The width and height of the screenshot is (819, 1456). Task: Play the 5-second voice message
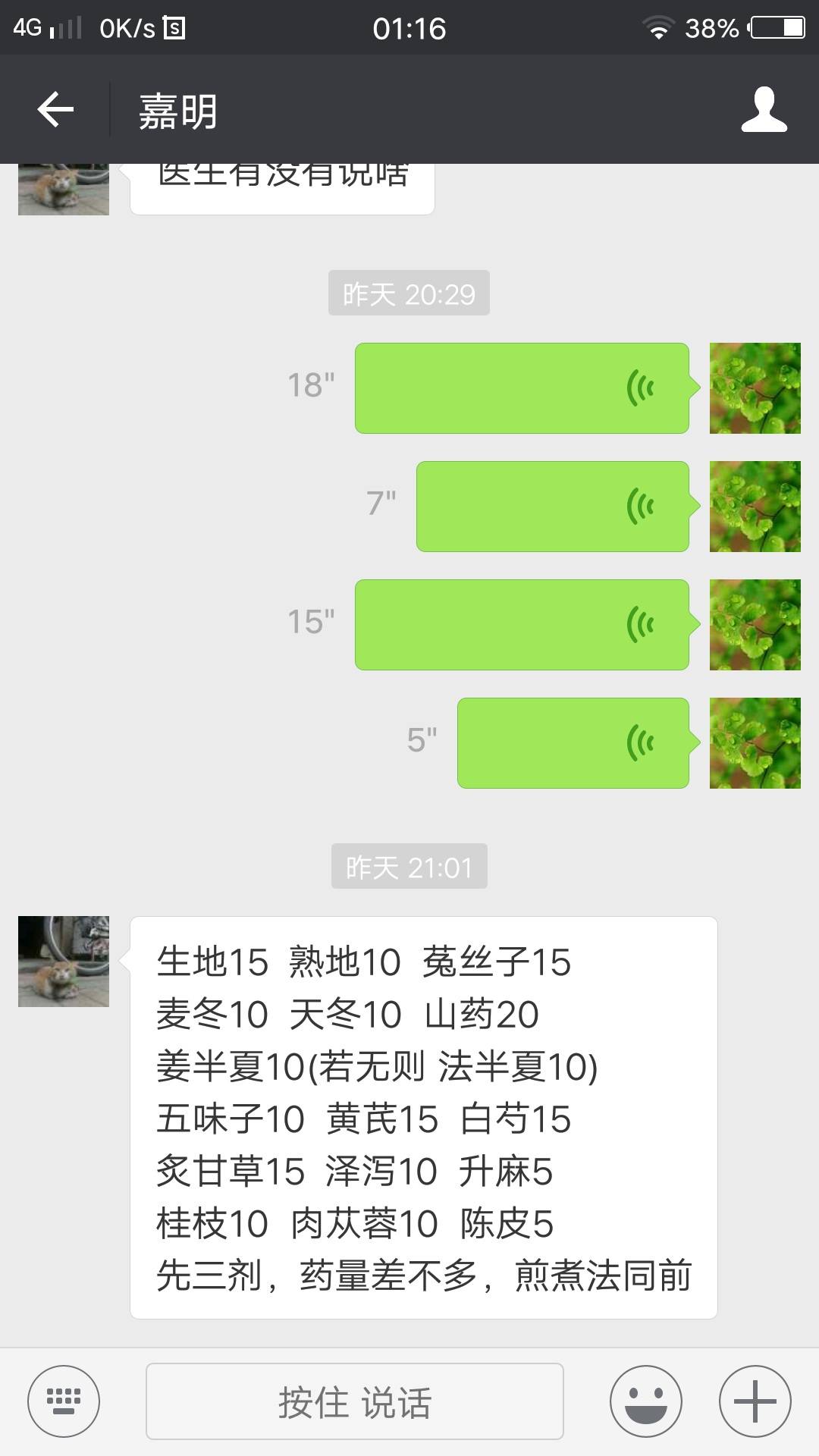pos(573,743)
